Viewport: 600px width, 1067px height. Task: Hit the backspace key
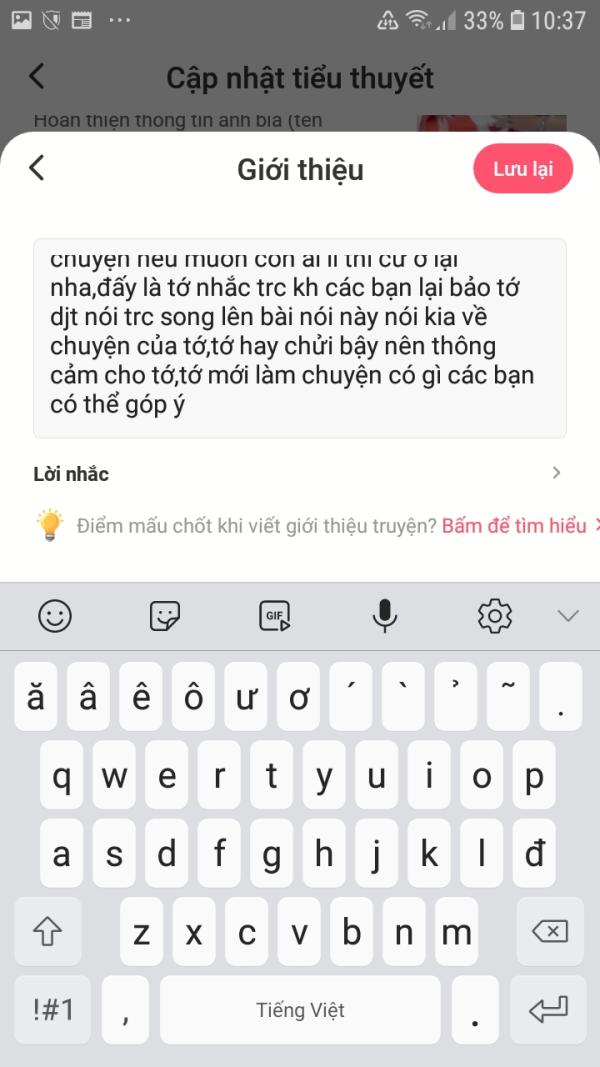pos(550,931)
